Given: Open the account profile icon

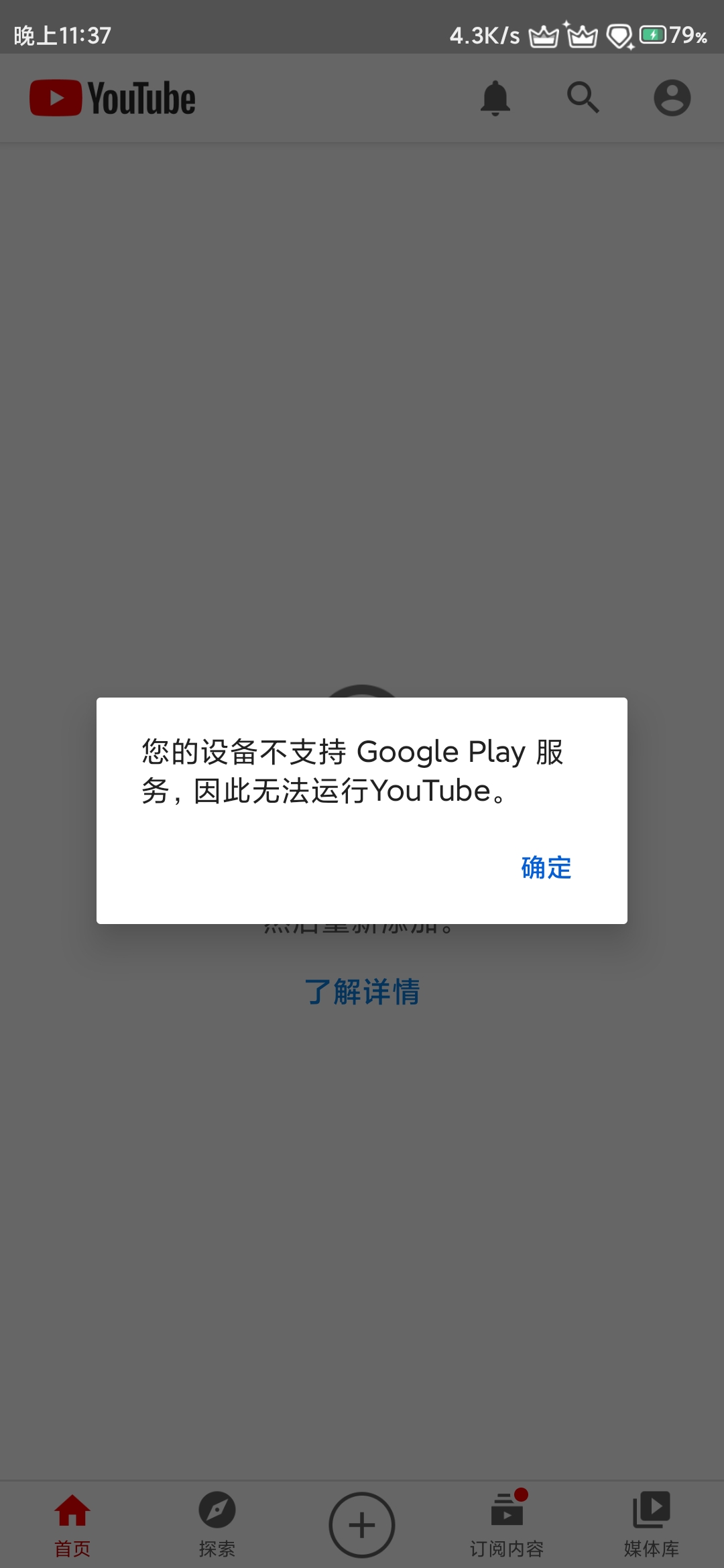Looking at the screenshot, I should tap(672, 98).
